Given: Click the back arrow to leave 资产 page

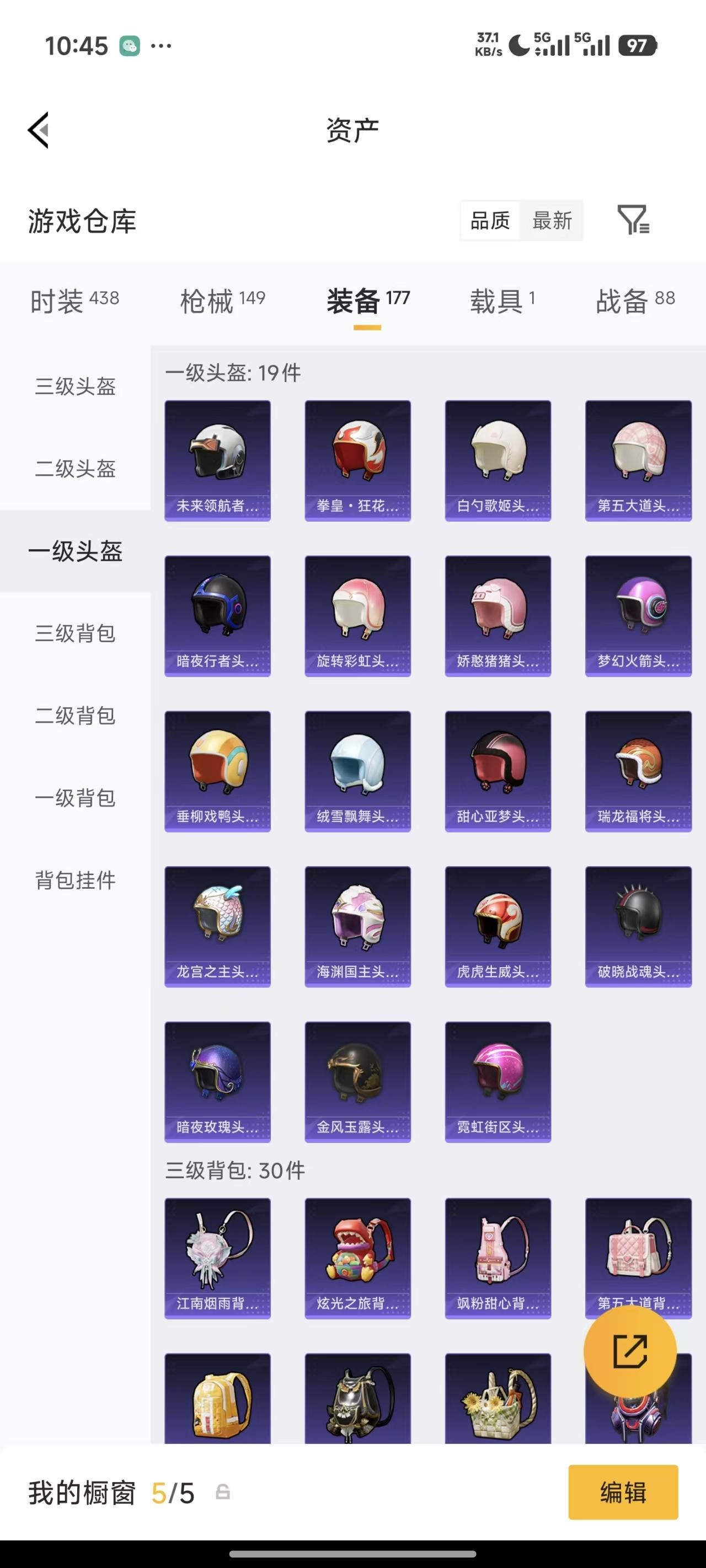Looking at the screenshot, I should point(38,131).
